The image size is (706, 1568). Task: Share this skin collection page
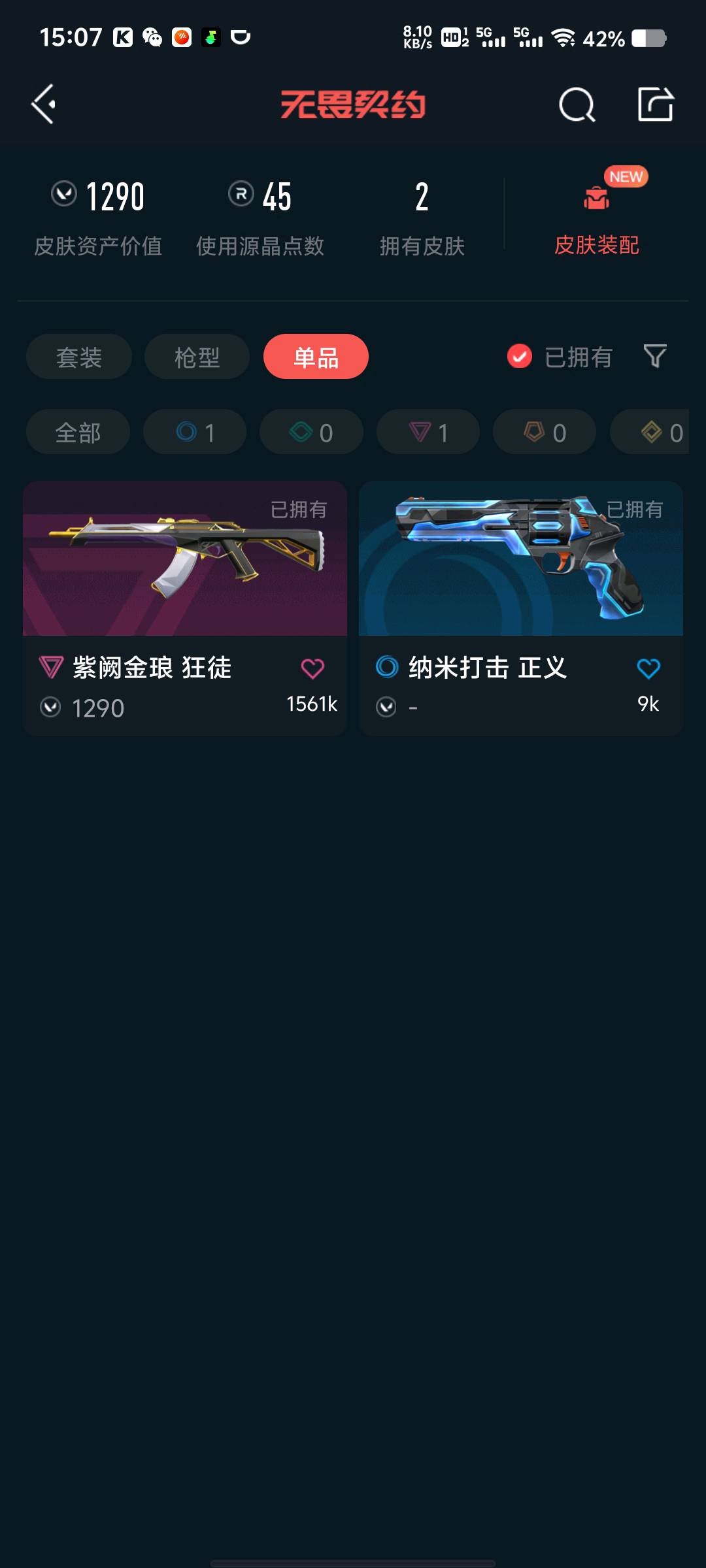coord(655,105)
